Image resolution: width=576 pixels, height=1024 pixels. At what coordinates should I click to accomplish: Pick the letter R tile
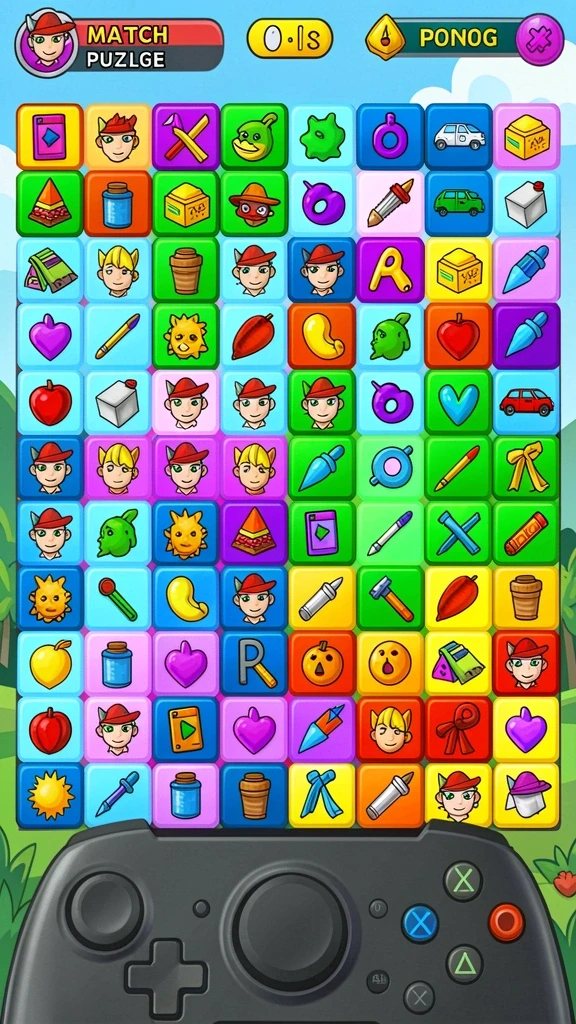pos(254,664)
